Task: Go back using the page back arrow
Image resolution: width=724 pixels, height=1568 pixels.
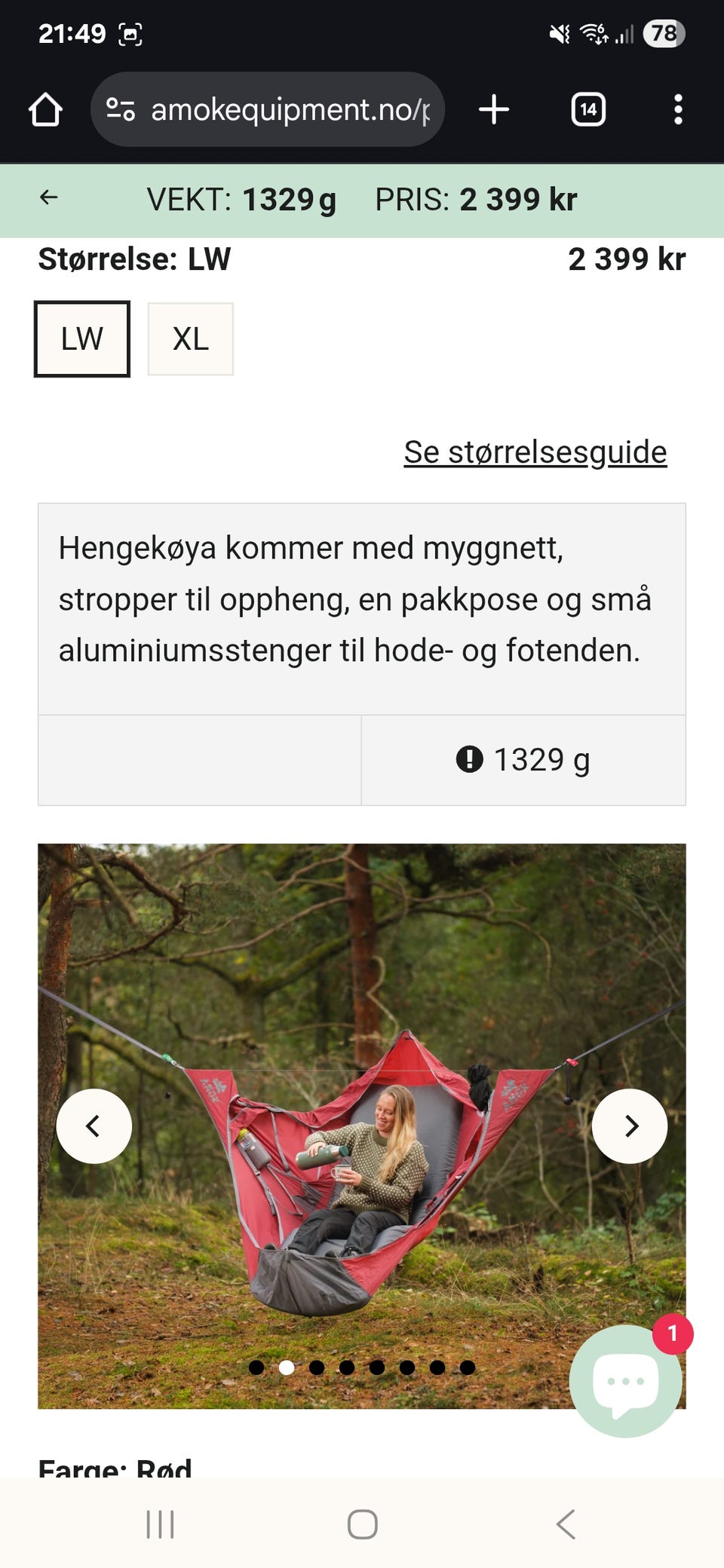Action: (x=48, y=198)
